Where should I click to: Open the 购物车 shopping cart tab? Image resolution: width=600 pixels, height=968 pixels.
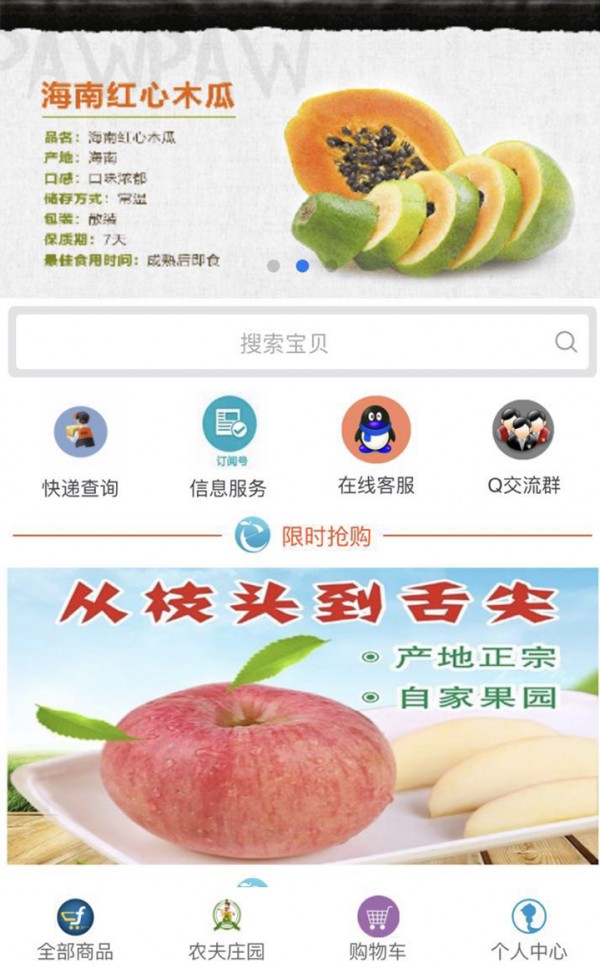coord(377,929)
